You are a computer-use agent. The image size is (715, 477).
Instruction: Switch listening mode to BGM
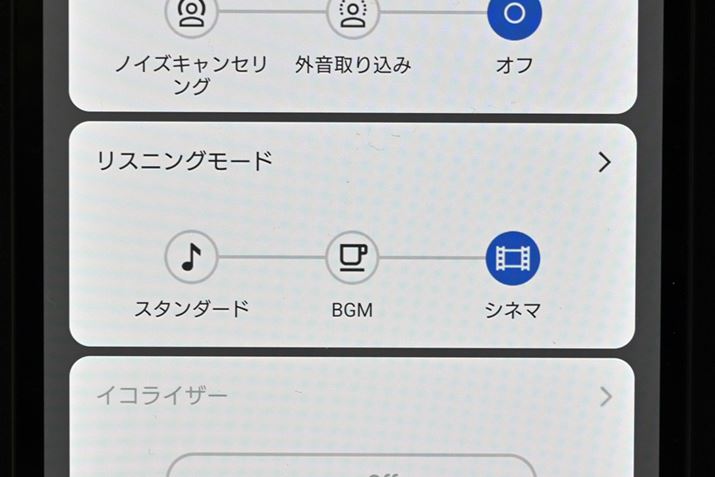click(x=352, y=259)
